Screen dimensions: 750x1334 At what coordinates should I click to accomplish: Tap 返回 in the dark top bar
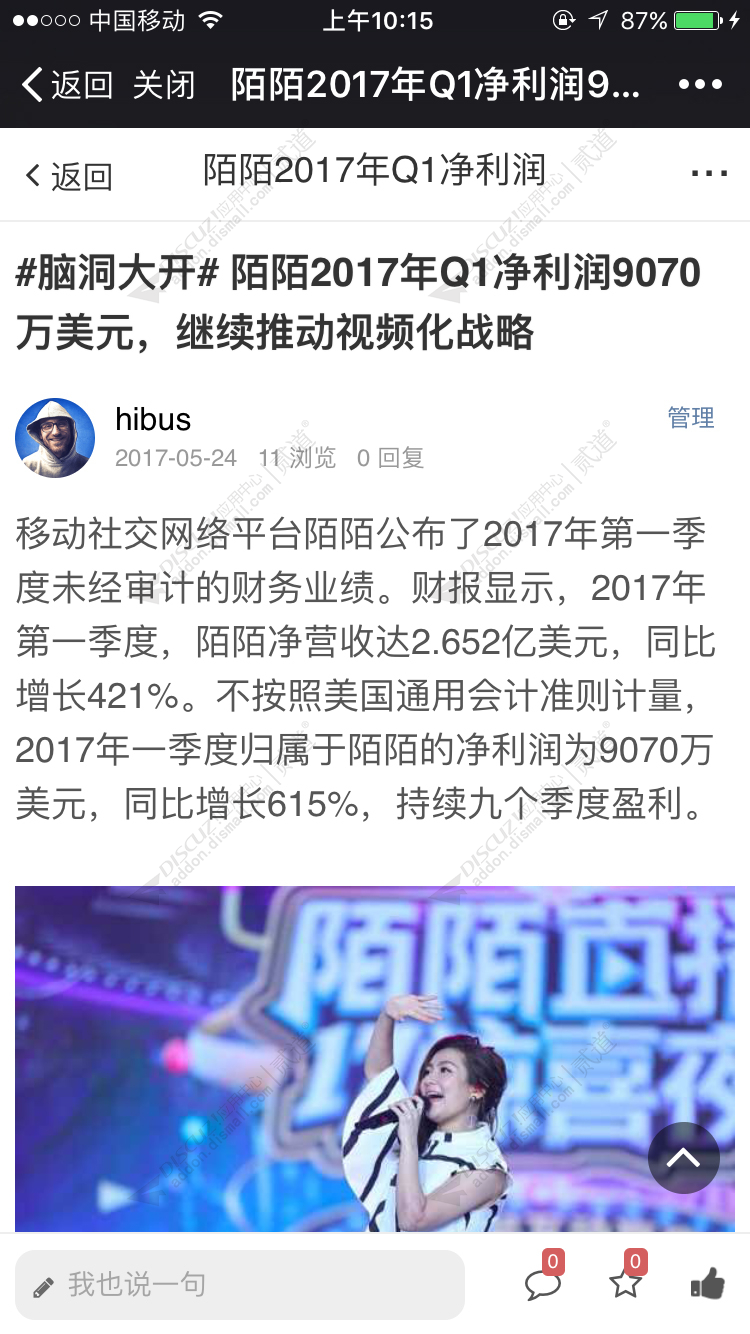click(66, 85)
